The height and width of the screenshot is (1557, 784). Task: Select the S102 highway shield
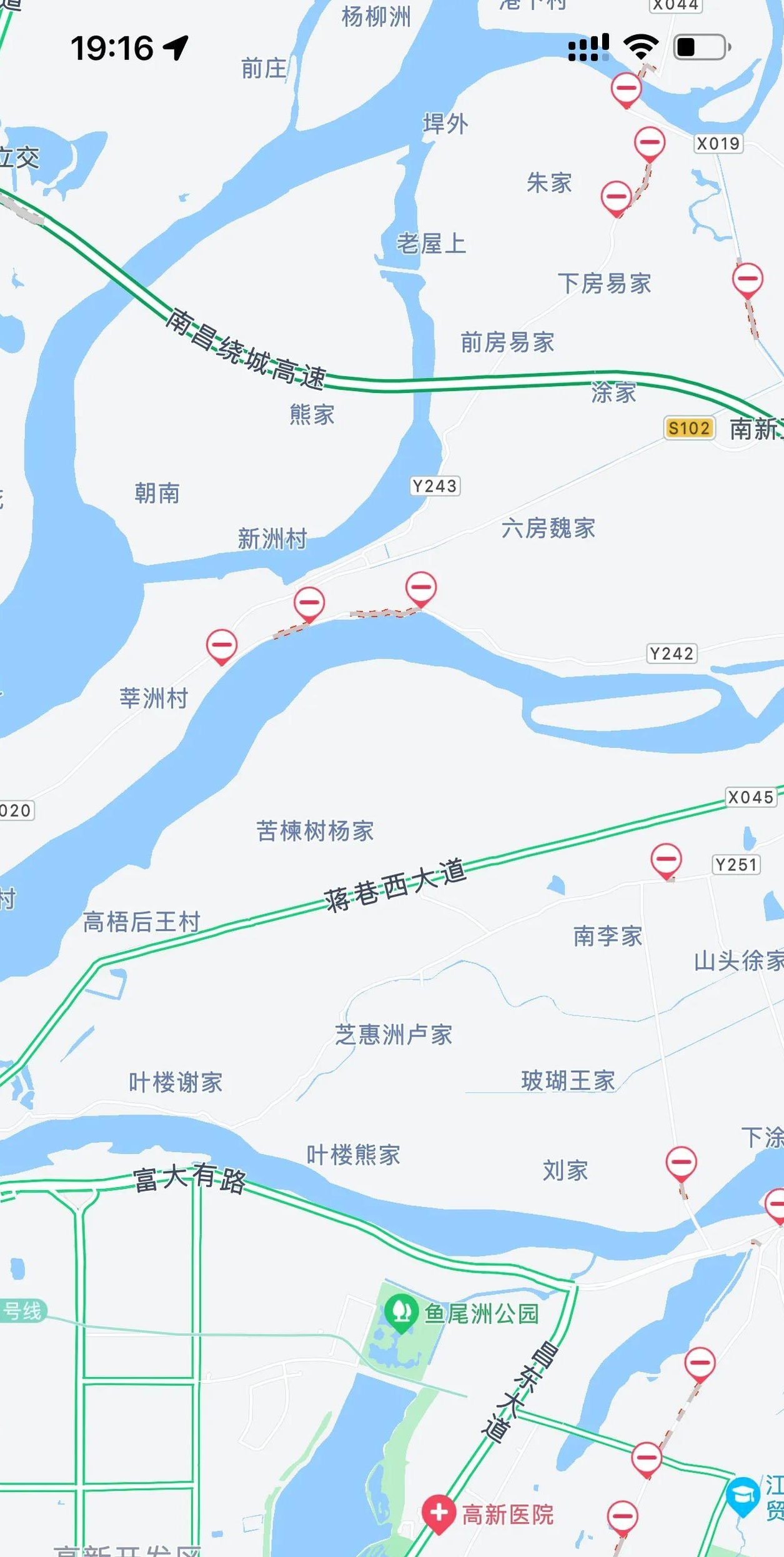tap(689, 427)
